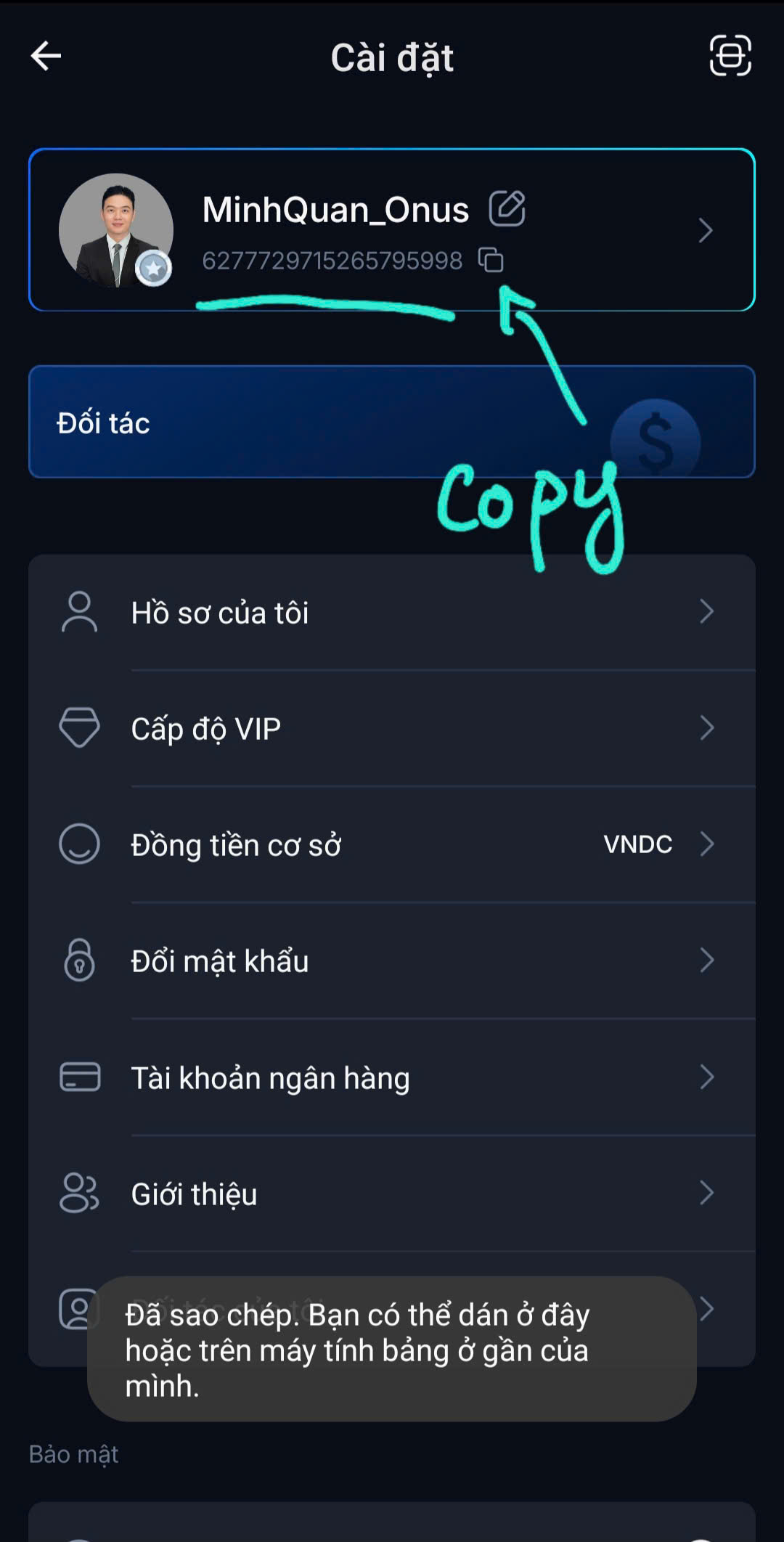The width and height of the screenshot is (784, 1542).
Task: Open the Đối tác partner banner
Action: point(392,422)
